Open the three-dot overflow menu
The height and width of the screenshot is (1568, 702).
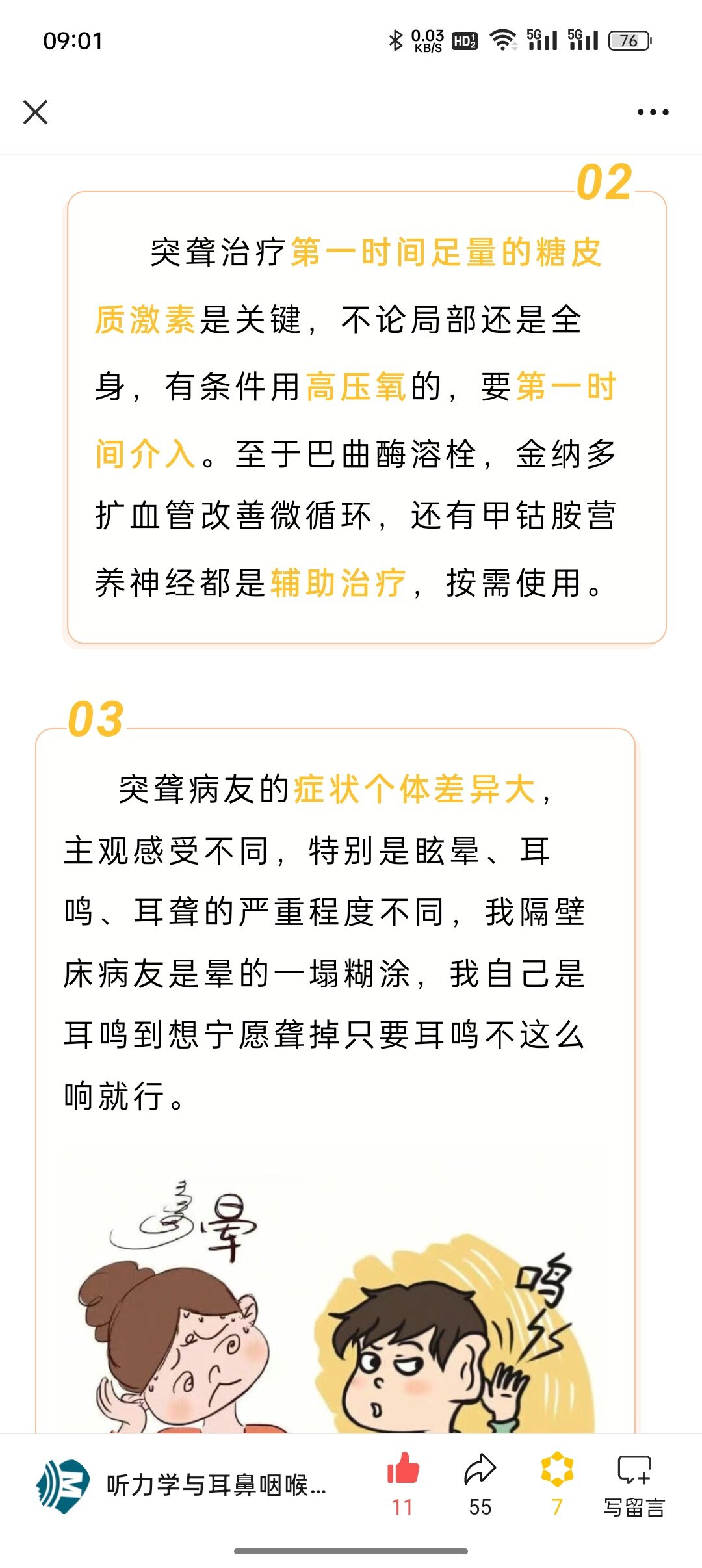653,112
